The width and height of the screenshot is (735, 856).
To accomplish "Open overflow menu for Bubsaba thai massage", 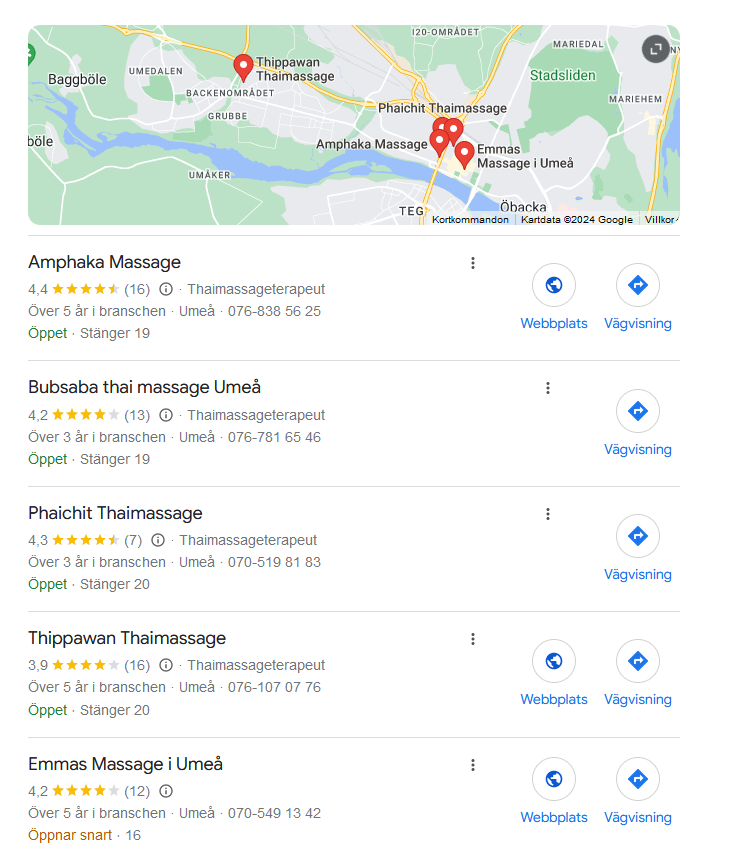I will point(548,388).
